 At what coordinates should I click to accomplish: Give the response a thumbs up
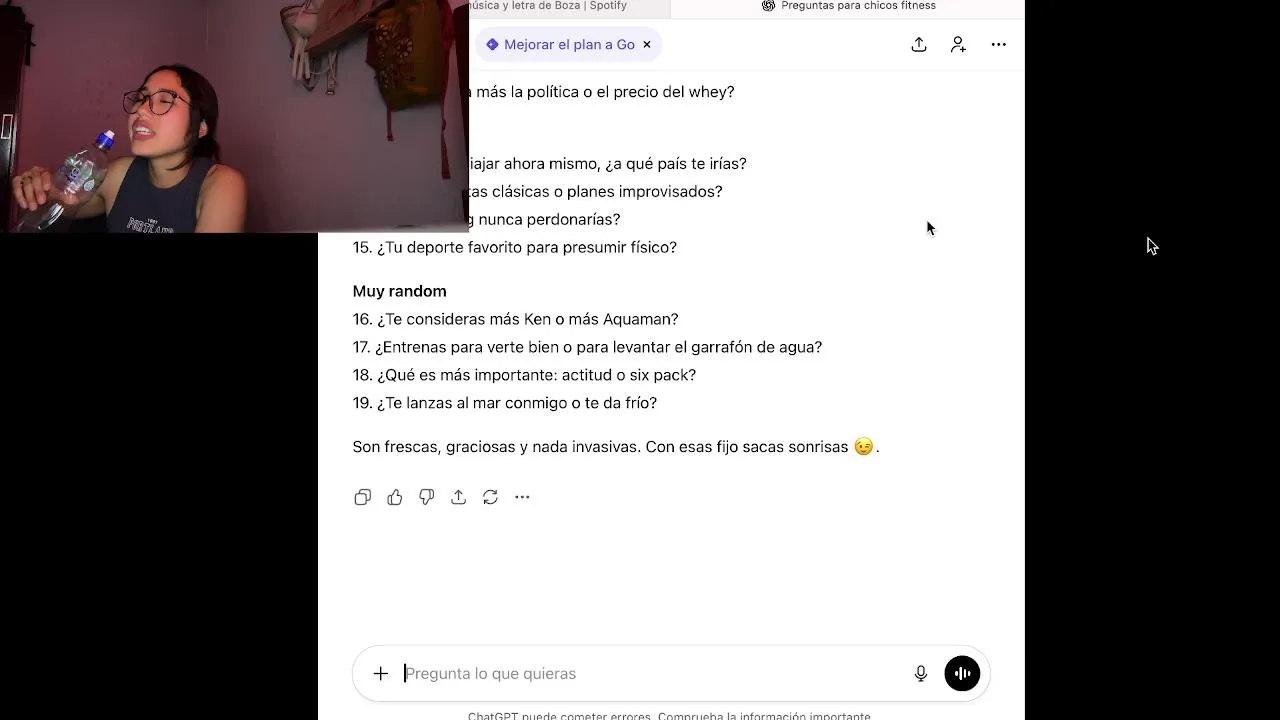[x=395, y=497]
